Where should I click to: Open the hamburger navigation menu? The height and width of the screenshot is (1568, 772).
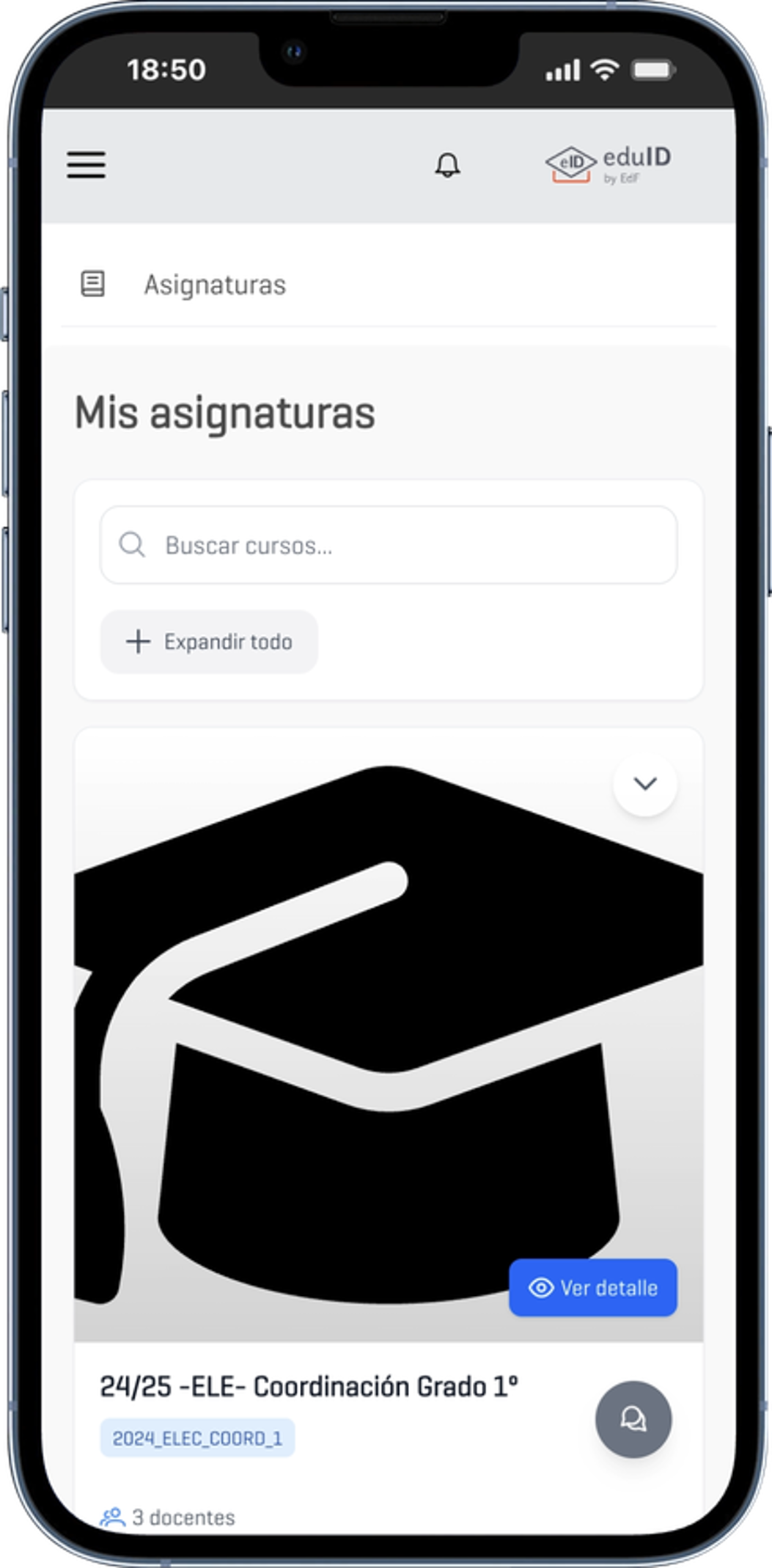85,166
